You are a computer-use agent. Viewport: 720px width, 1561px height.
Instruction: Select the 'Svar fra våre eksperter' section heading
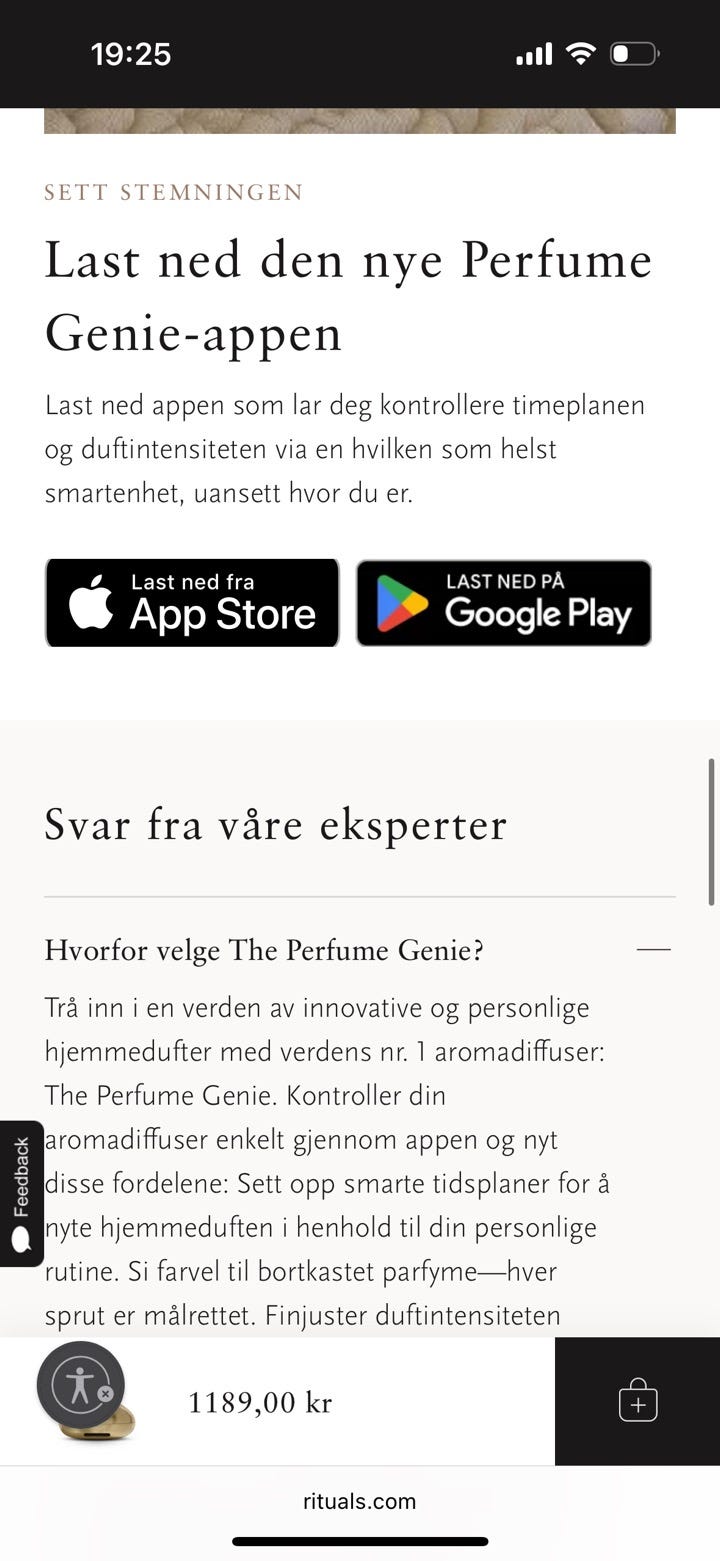(x=275, y=825)
